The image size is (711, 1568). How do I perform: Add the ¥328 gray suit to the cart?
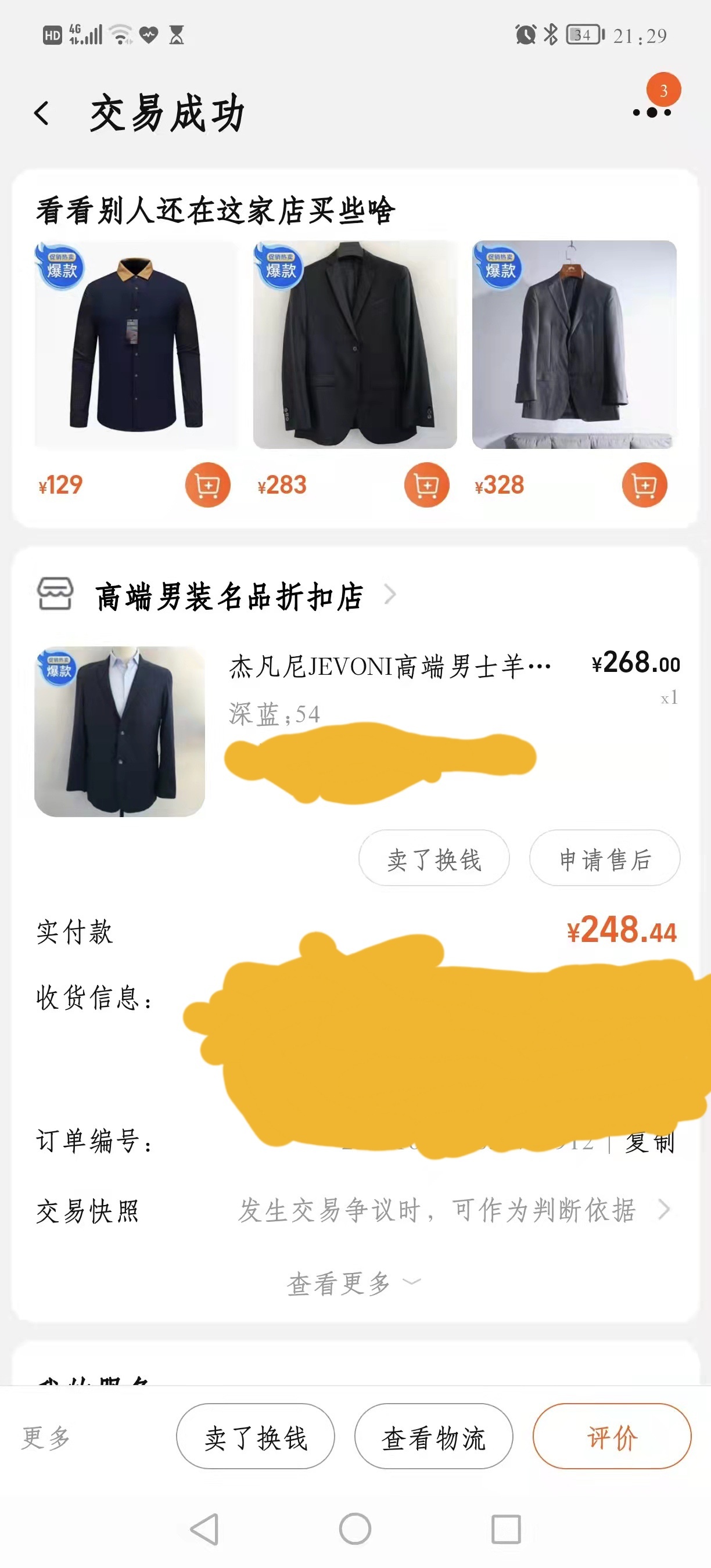(x=644, y=484)
